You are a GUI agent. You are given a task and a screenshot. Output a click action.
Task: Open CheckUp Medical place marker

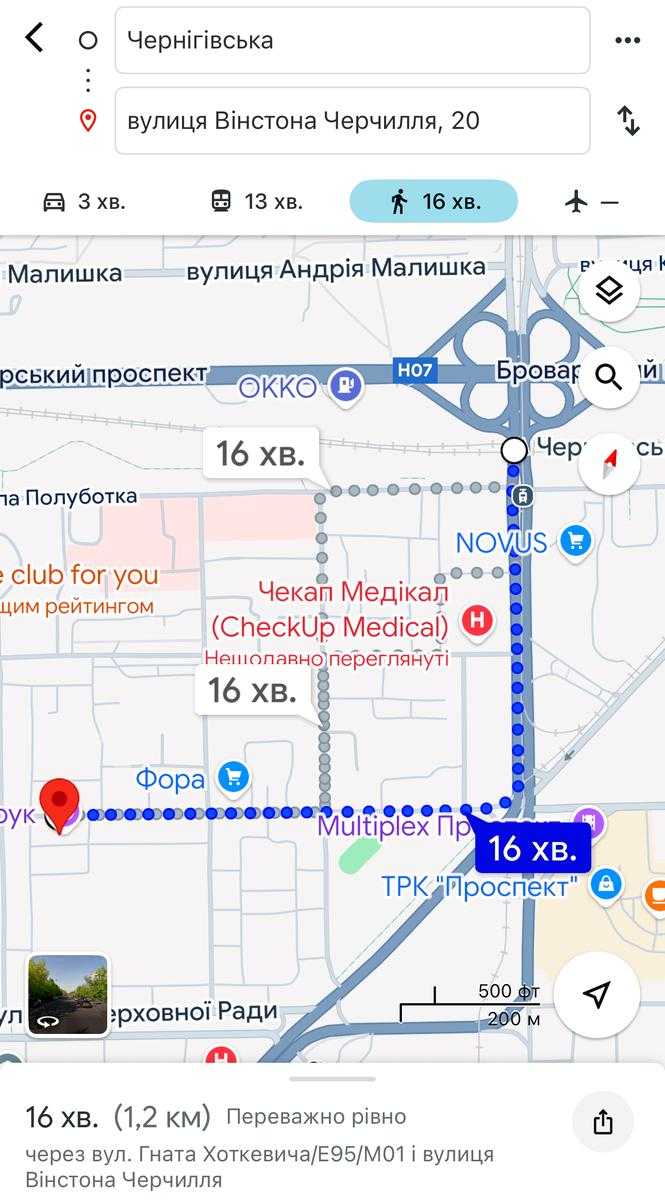click(477, 622)
